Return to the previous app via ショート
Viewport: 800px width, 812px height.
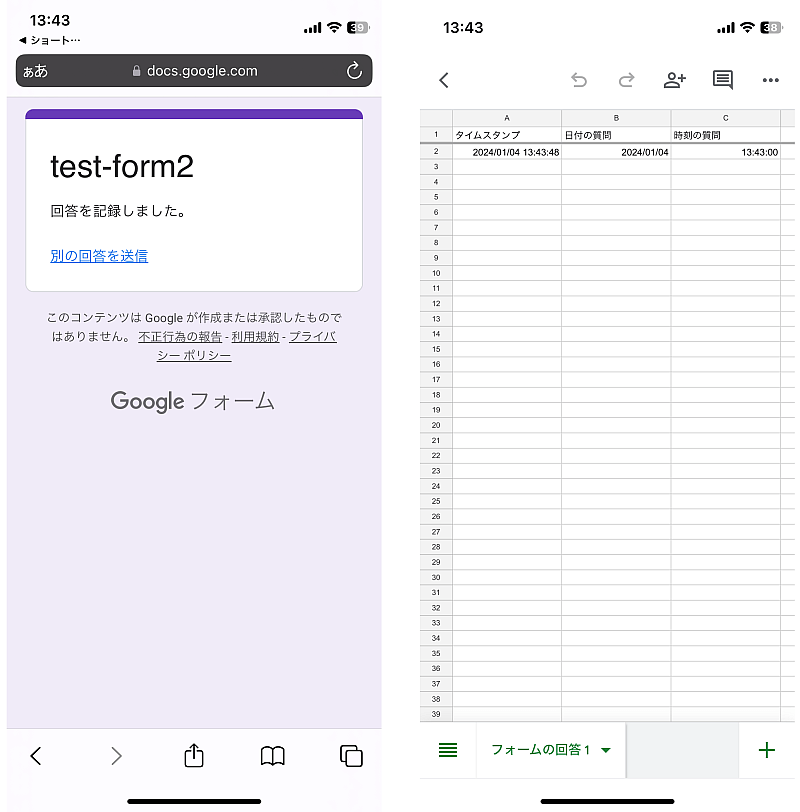(x=50, y=40)
